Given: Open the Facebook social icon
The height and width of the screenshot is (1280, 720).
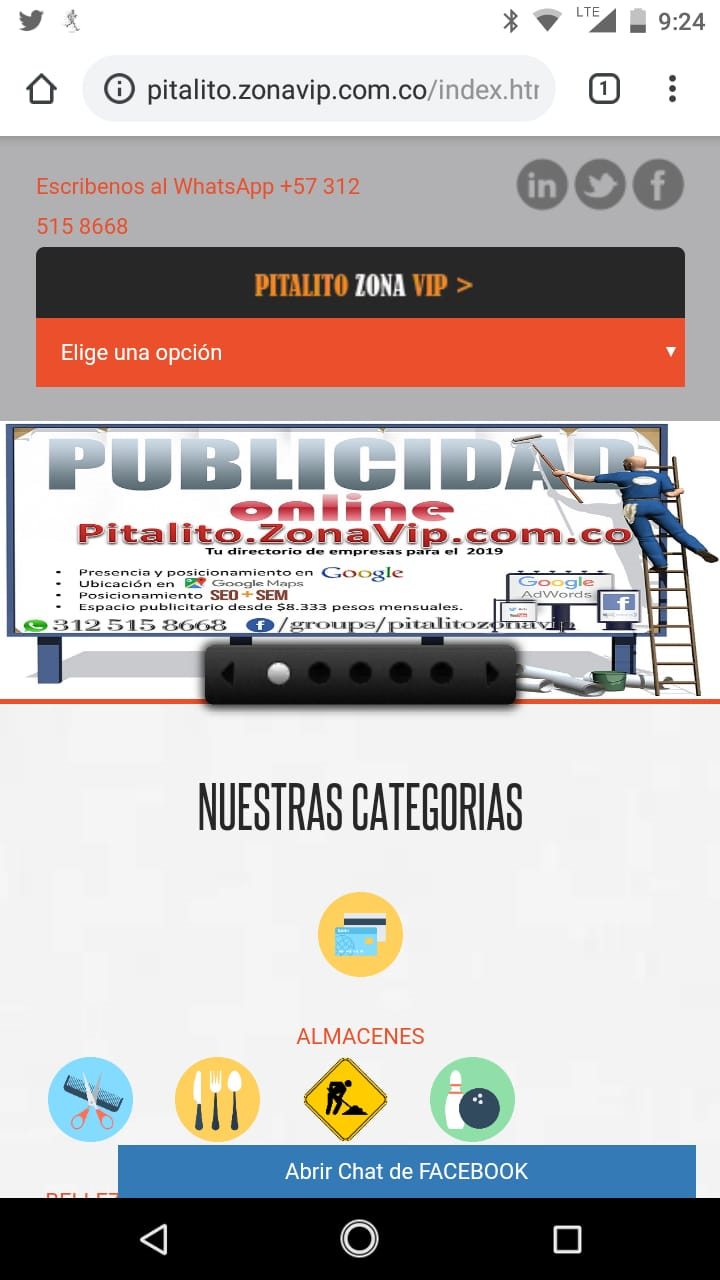Looking at the screenshot, I should click(x=658, y=185).
